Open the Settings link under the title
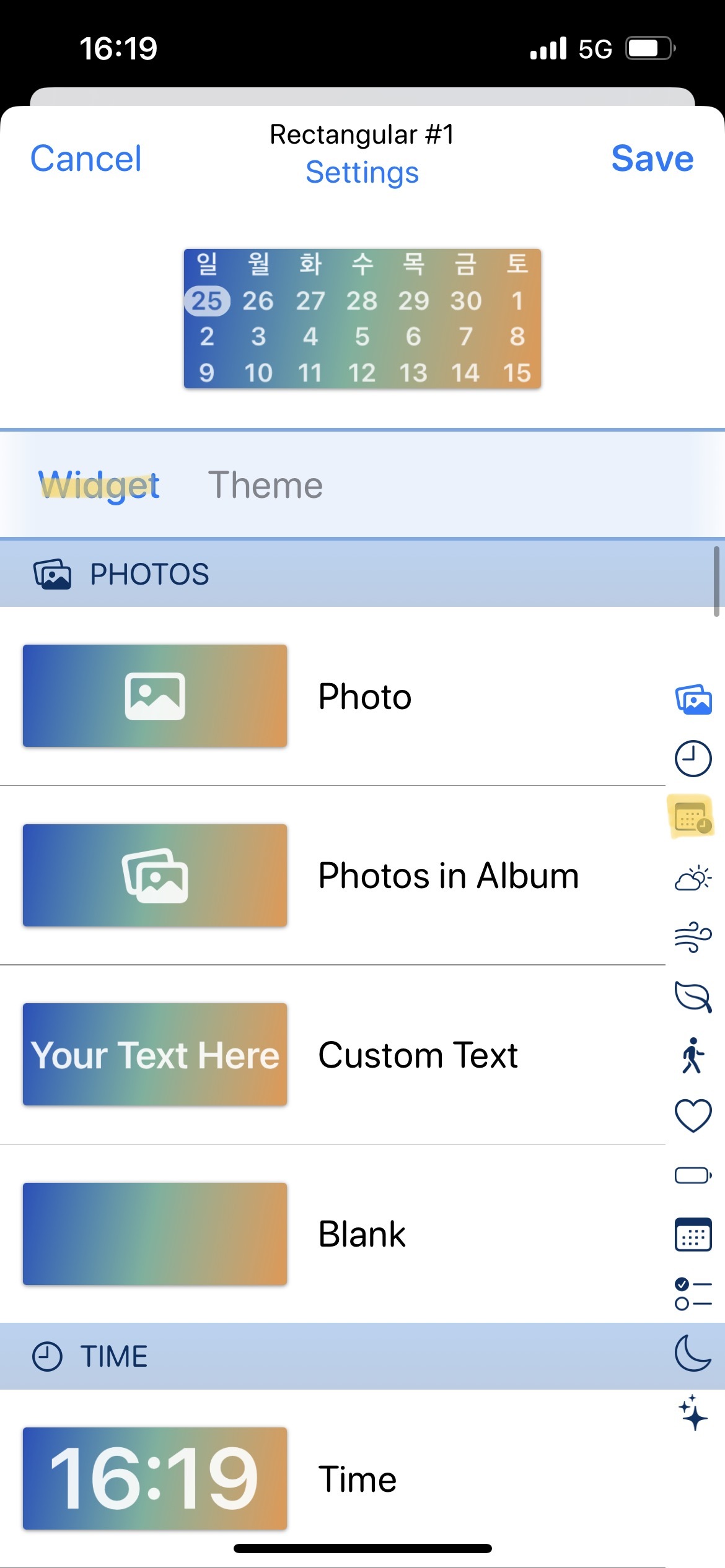The width and height of the screenshot is (725, 1568). 362,173
